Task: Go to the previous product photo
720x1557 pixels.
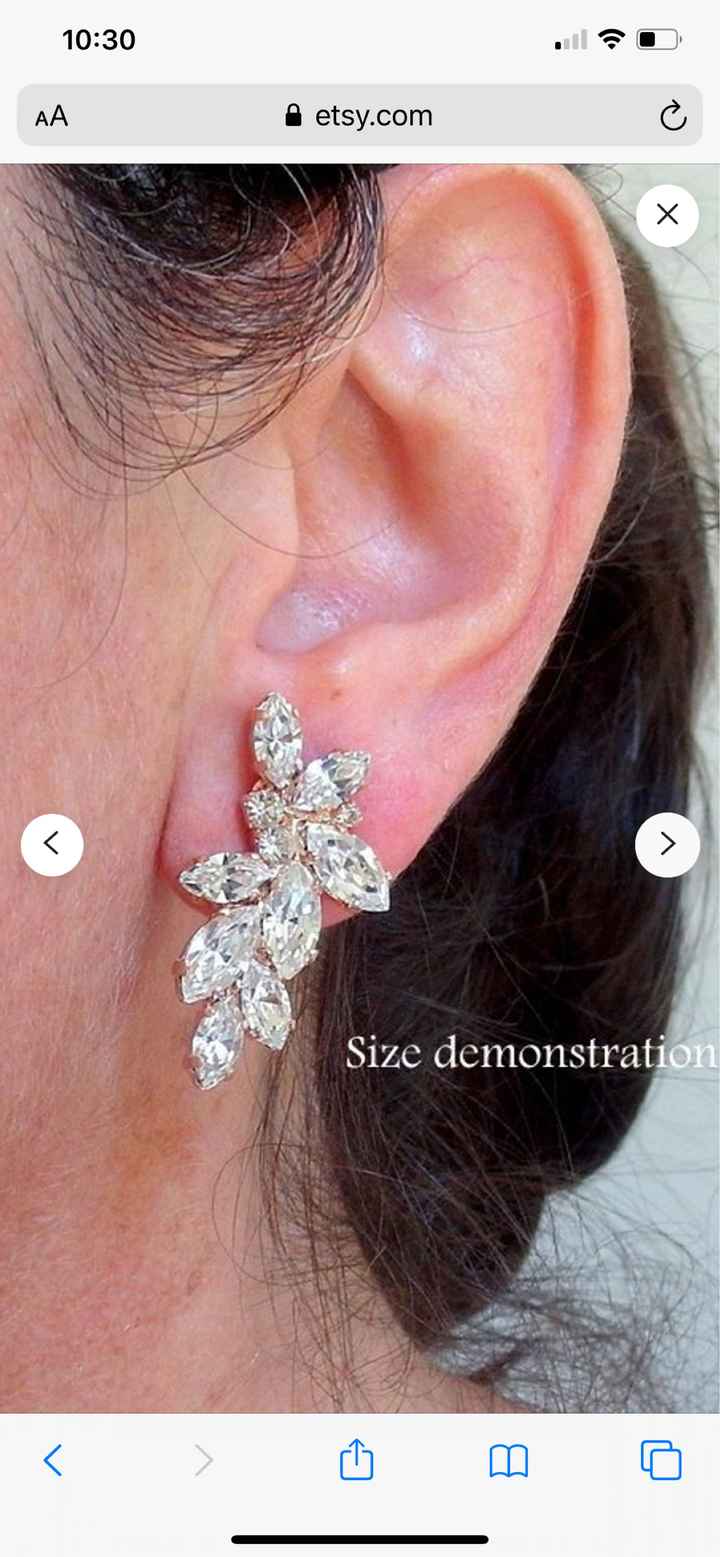Action: click(52, 844)
